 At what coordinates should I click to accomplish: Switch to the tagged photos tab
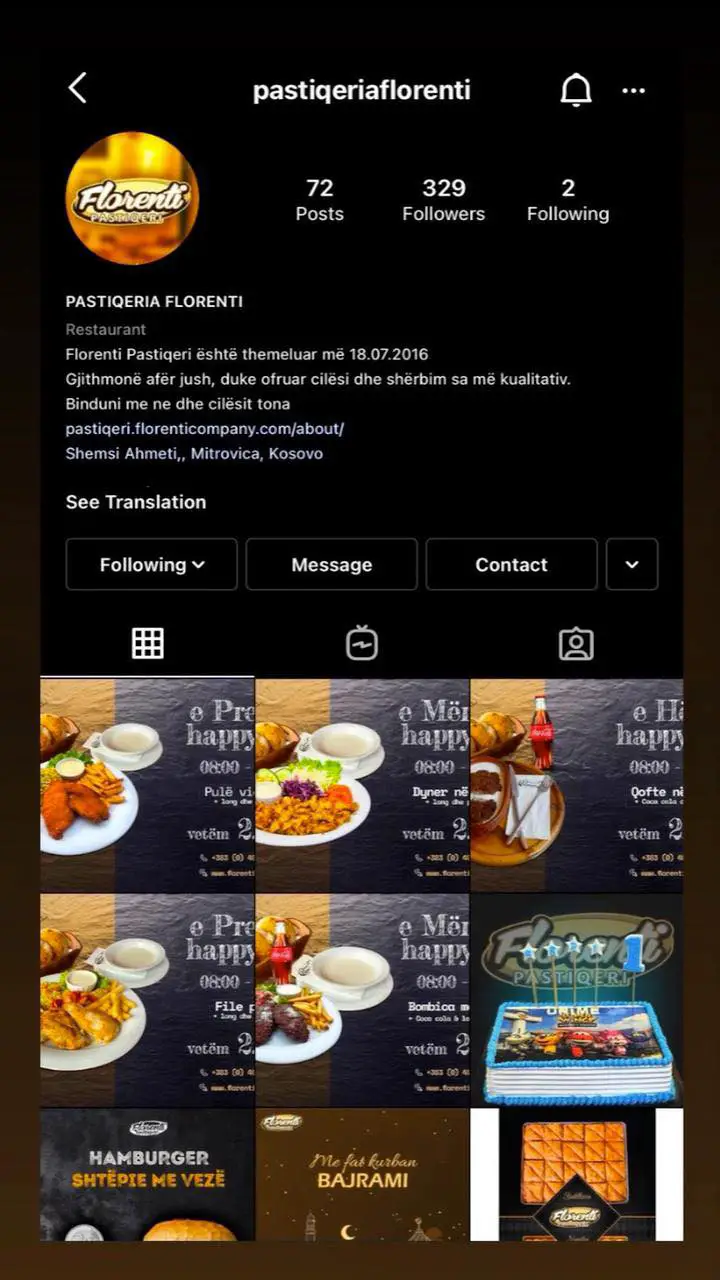pos(576,643)
